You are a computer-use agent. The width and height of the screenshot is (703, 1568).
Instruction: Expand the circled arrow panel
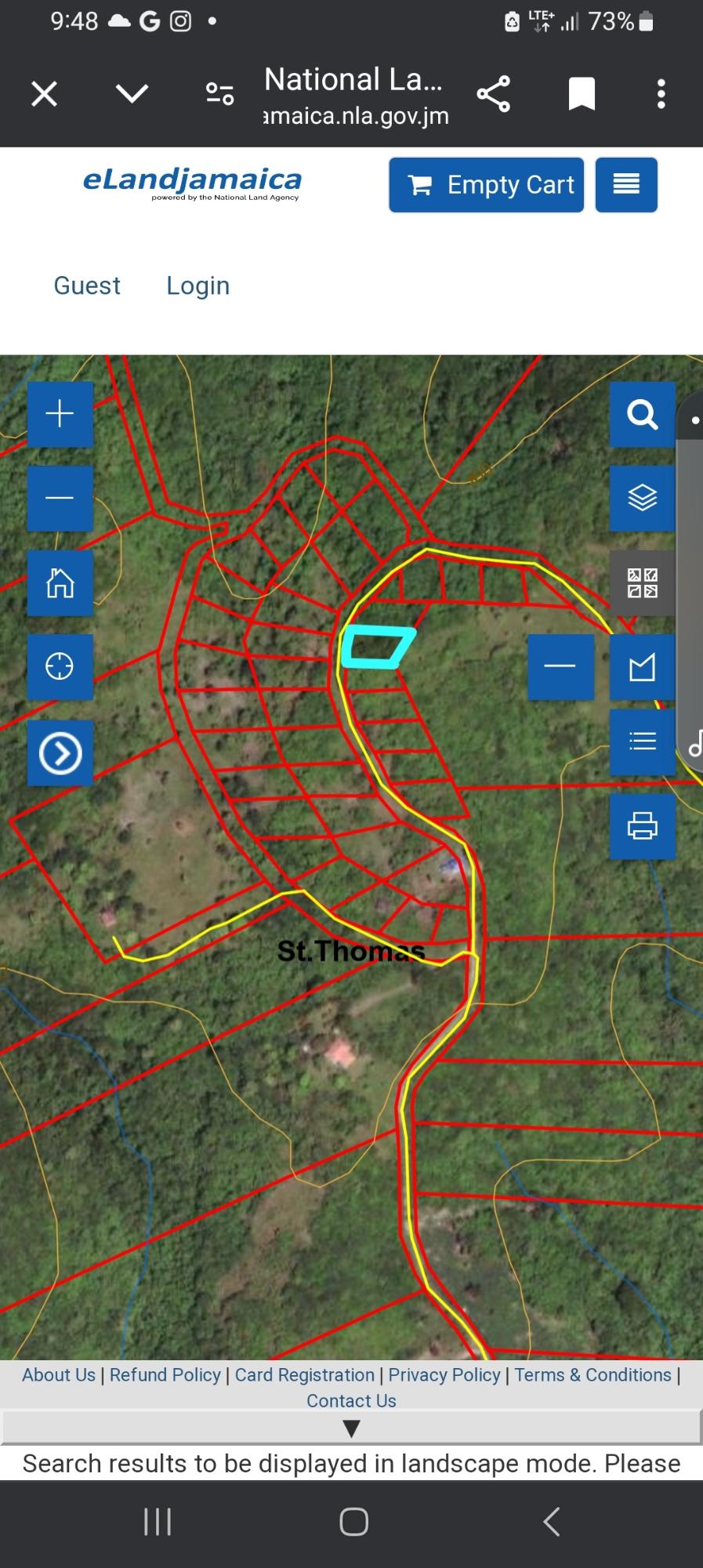pyautogui.click(x=60, y=753)
